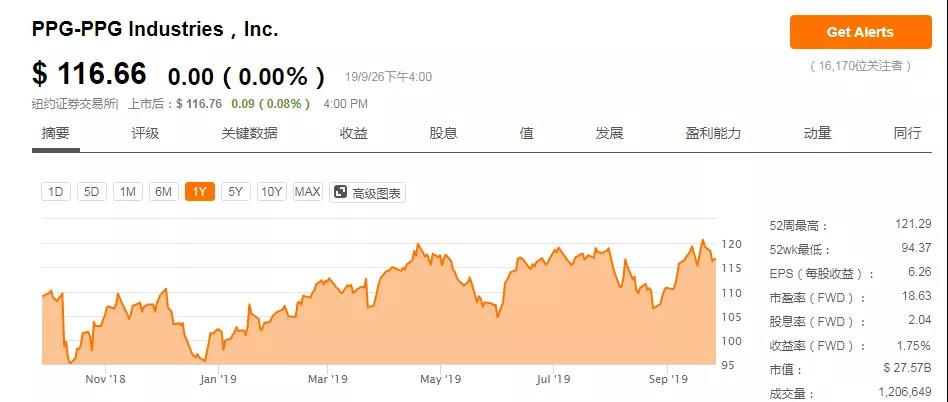Open 高级图表 advanced chart
The width and height of the screenshot is (948, 402).
pos(367,193)
